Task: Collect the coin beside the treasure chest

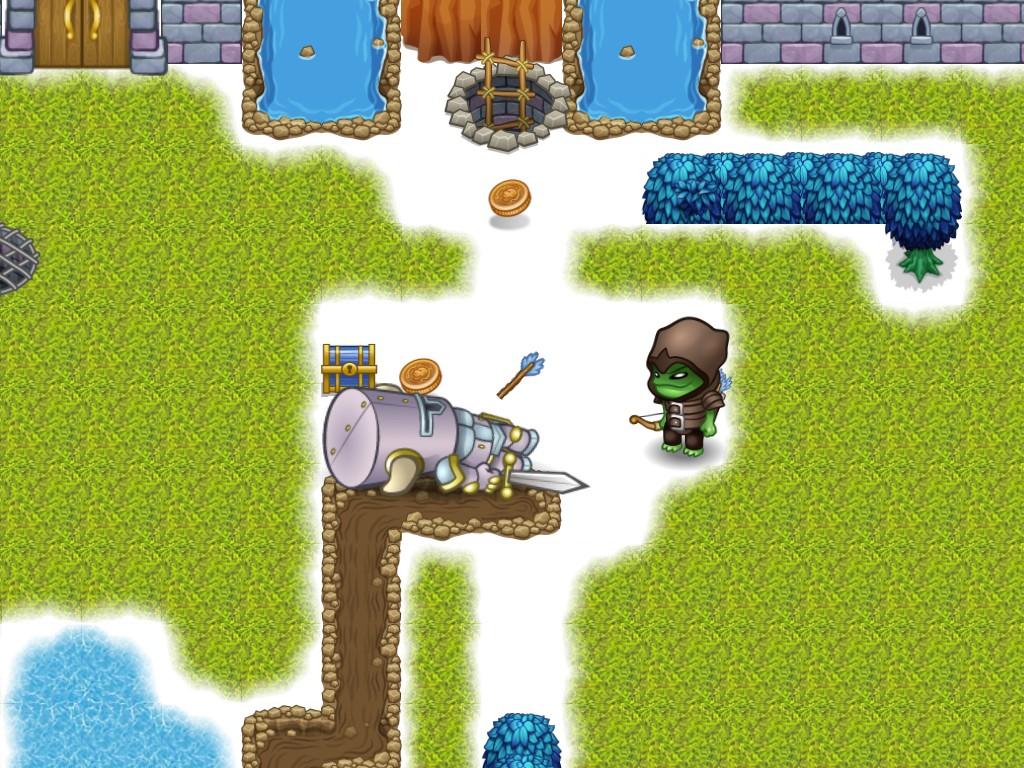Action: click(x=420, y=375)
